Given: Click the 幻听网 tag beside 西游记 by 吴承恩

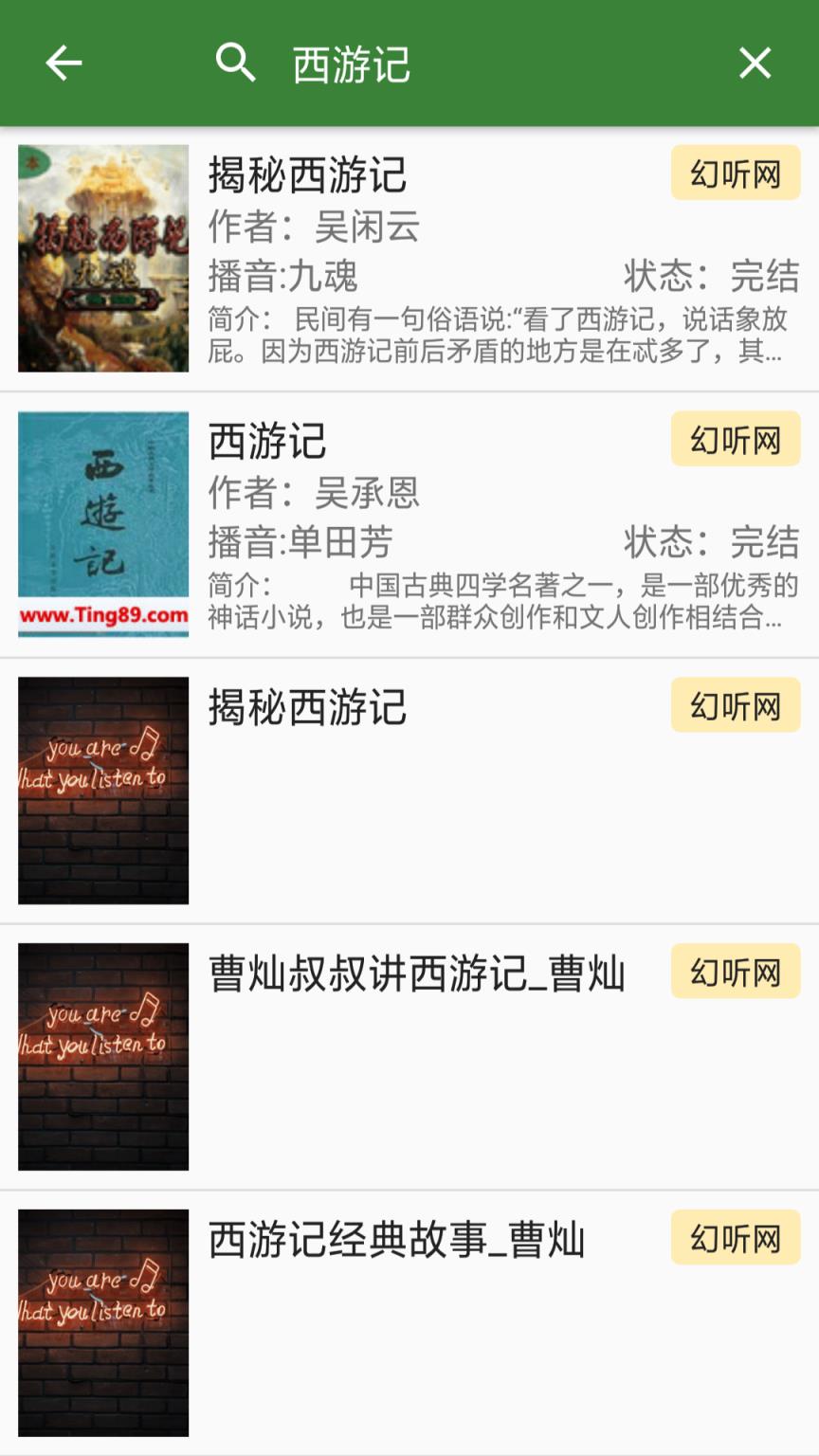Looking at the screenshot, I should 735,440.
